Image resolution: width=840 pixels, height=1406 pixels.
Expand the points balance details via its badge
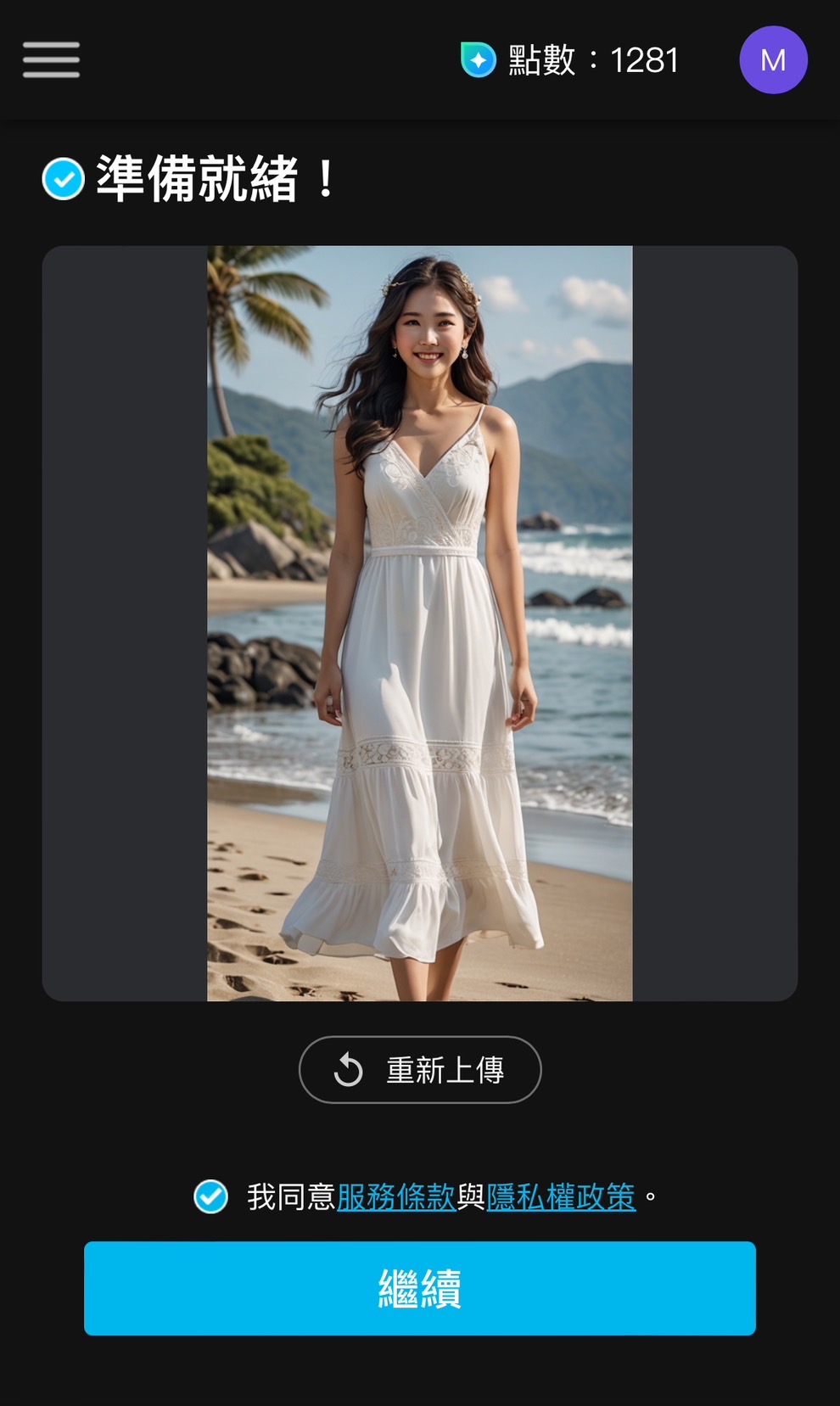point(478,59)
